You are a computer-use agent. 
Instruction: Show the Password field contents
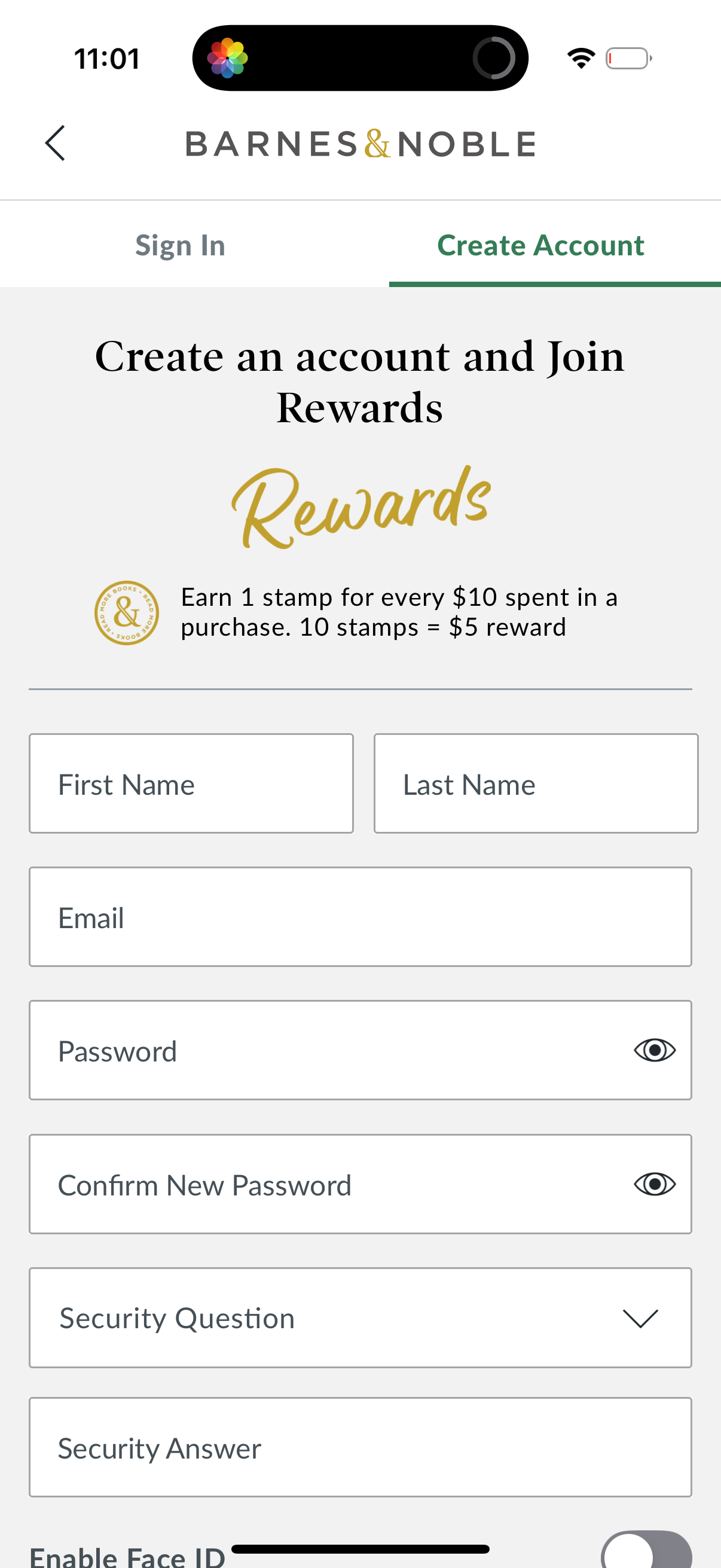pyautogui.click(x=655, y=1050)
